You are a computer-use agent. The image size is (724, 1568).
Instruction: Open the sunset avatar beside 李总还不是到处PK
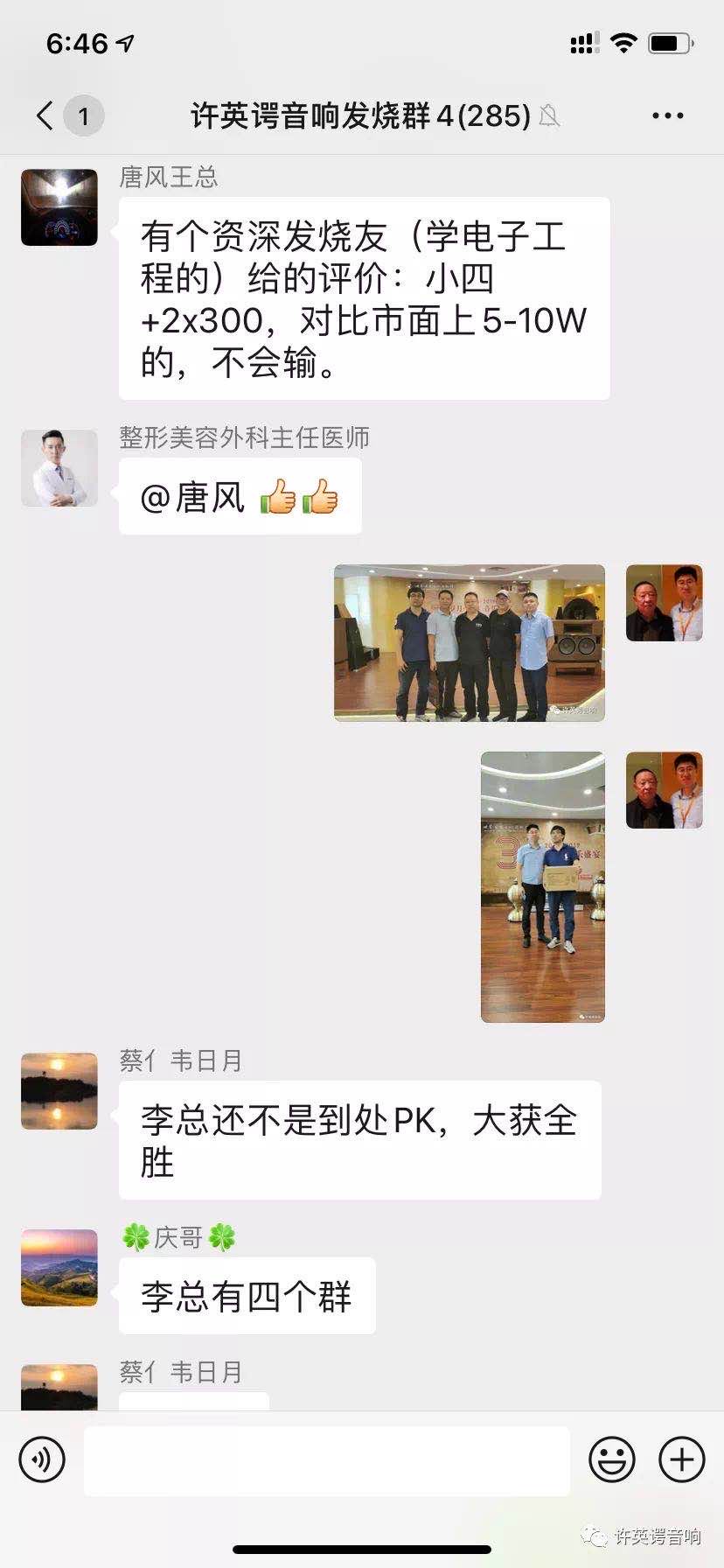(59, 1091)
